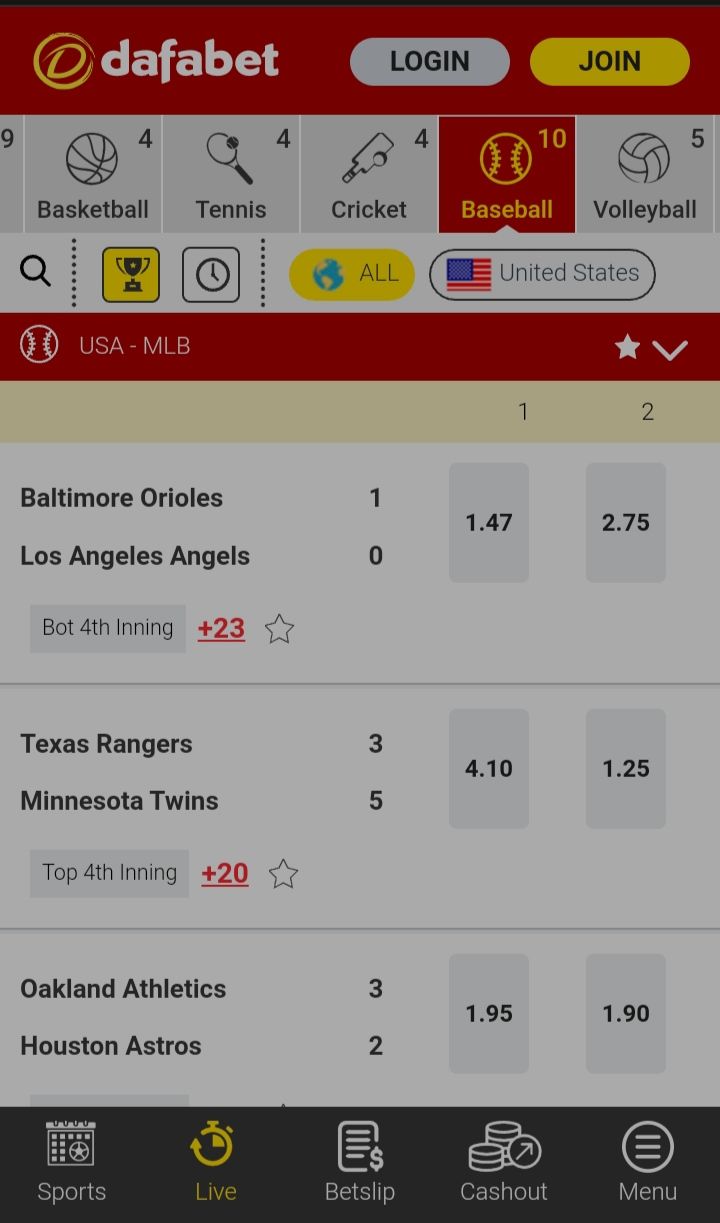Tap the clock time filter icon
Screen dimensions: 720x1223
[211, 274]
